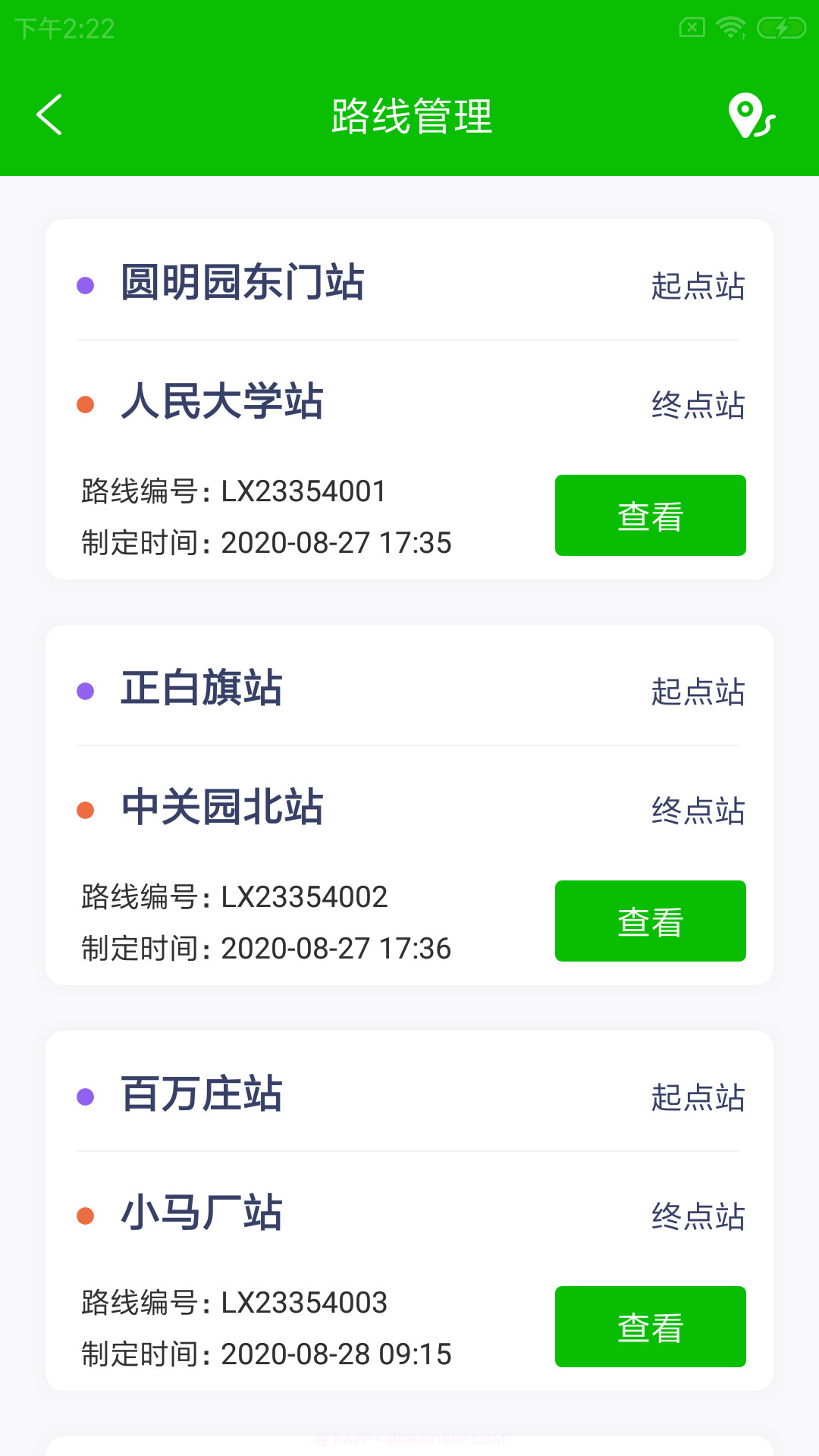This screenshot has width=819, height=1456.
Task: Tap the orange dot next to 中关园北站
Action: 86,810
